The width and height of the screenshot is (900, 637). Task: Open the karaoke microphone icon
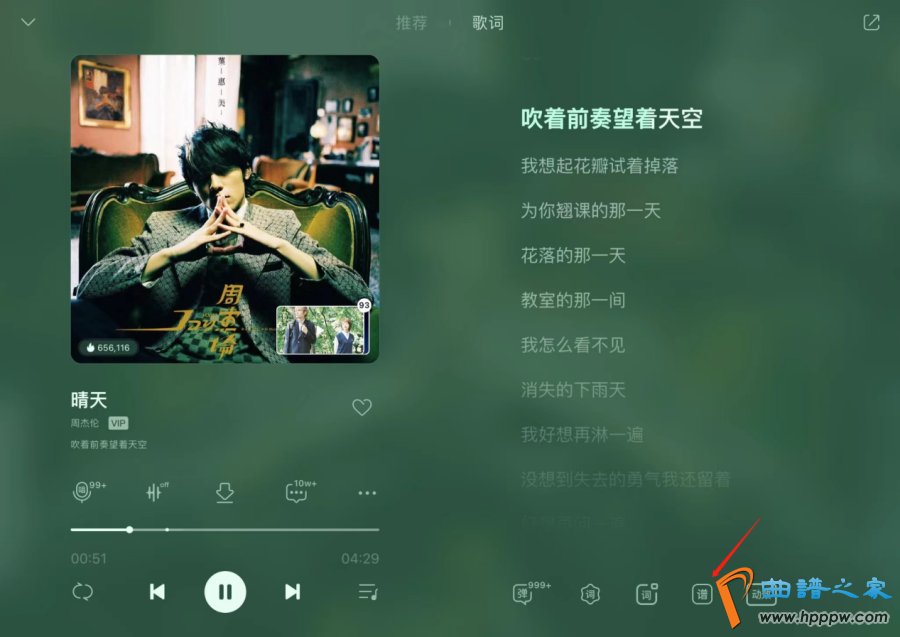click(83, 492)
